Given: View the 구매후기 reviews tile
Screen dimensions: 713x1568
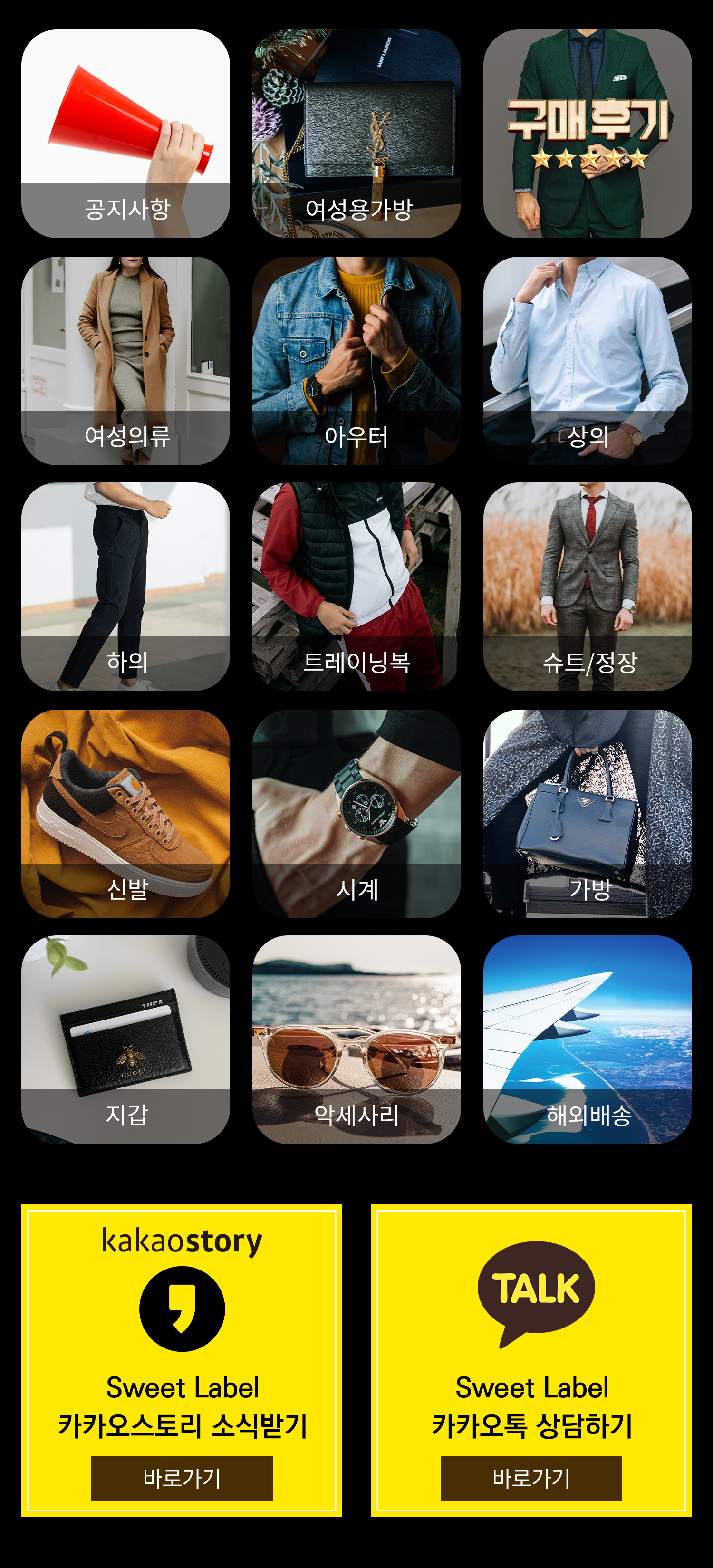Looking at the screenshot, I should point(587,134).
